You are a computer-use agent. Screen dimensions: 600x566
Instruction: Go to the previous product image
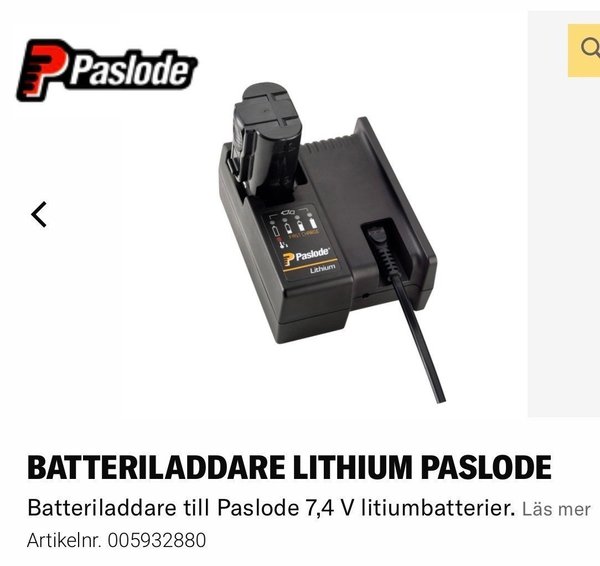coord(39,214)
